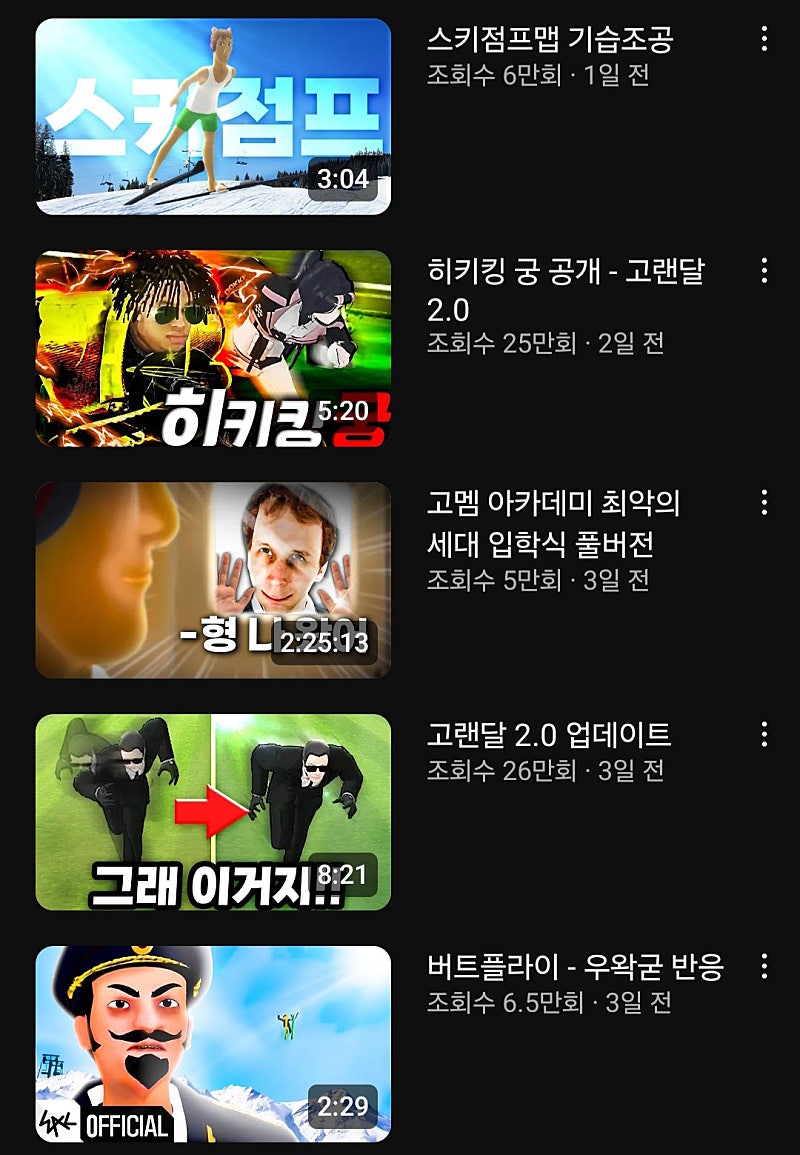Play the 히키킹 궁 공개 video

[213, 348]
